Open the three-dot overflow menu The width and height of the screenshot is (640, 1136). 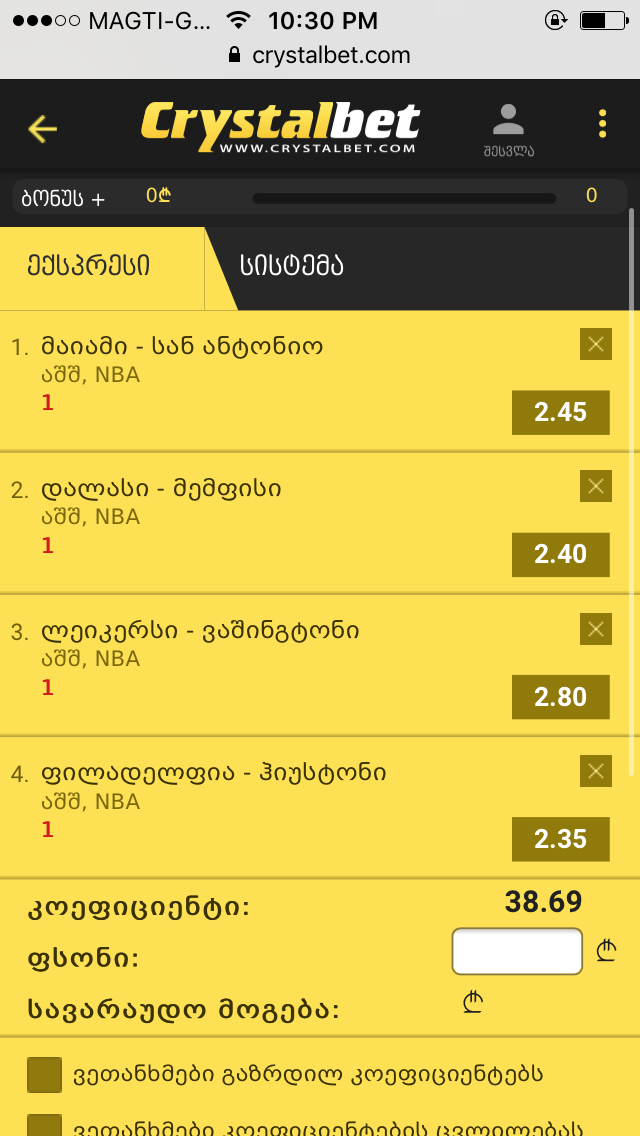pyautogui.click(x=602, y=124)
